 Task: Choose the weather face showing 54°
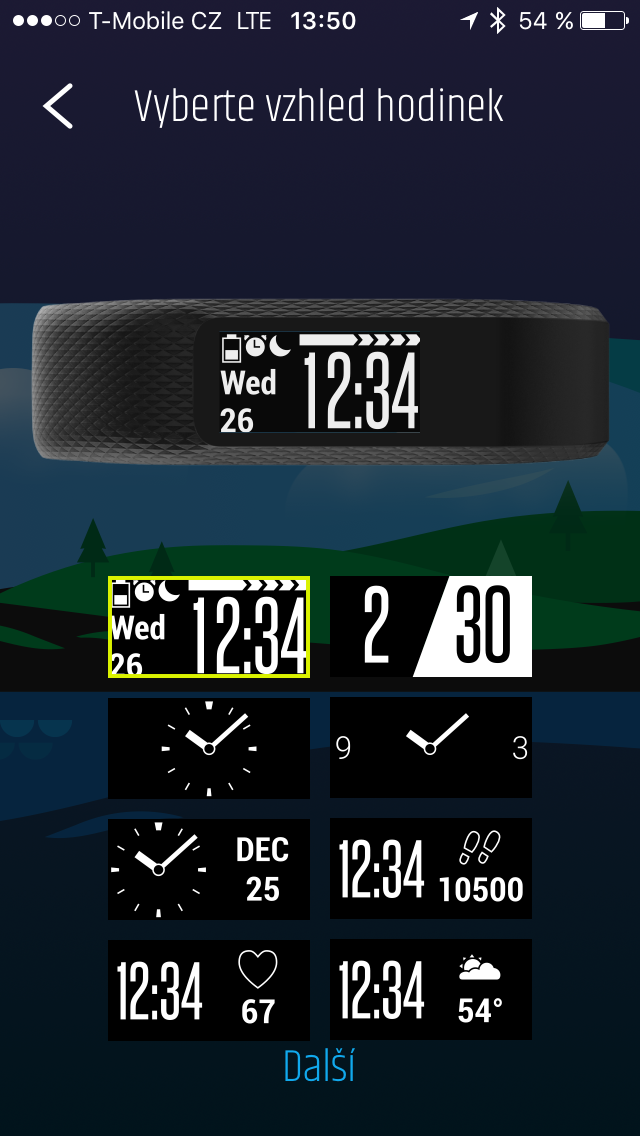[x=431, y=990]
